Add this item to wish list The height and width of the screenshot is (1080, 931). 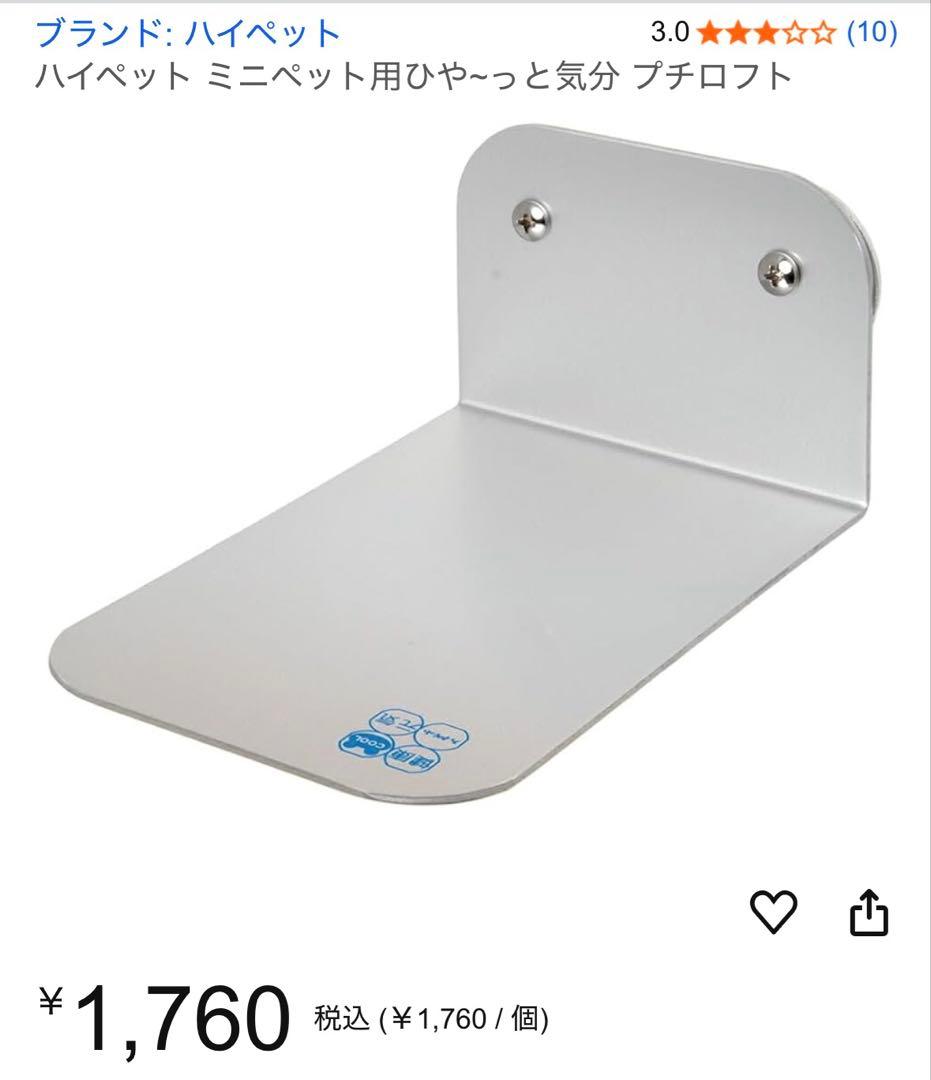[x=773, y=912]
